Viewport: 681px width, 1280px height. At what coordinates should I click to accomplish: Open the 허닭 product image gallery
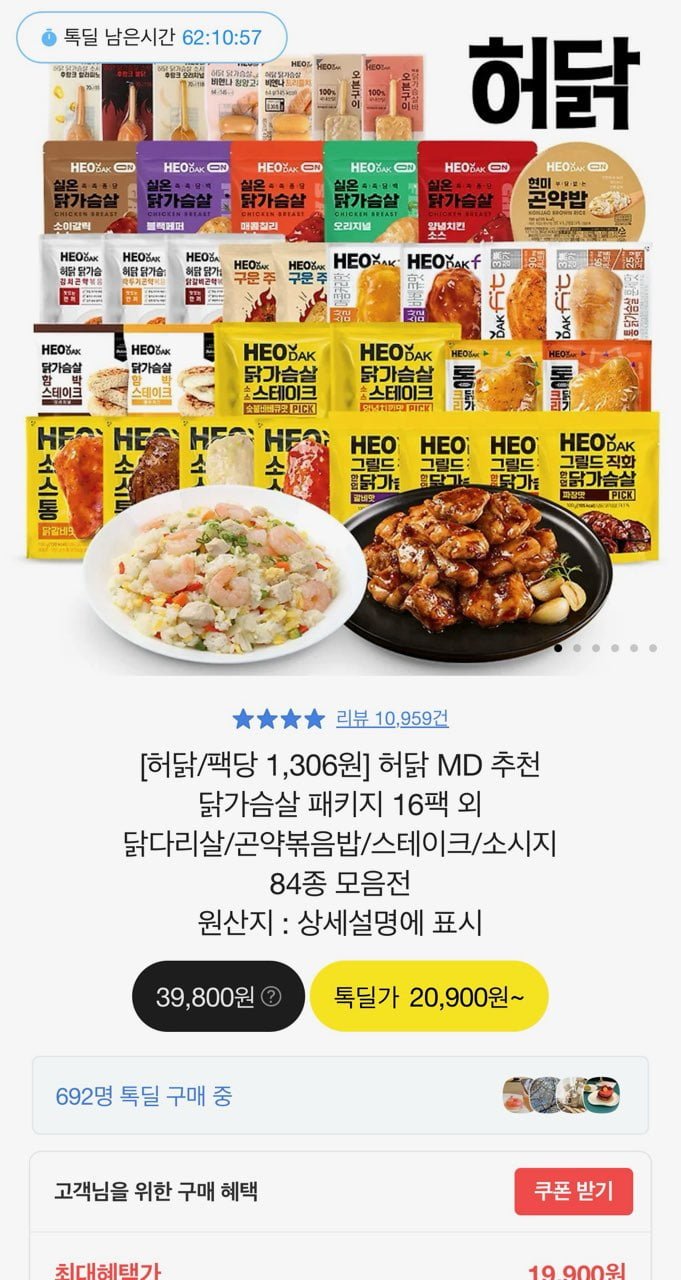click(x=340, y=350)
